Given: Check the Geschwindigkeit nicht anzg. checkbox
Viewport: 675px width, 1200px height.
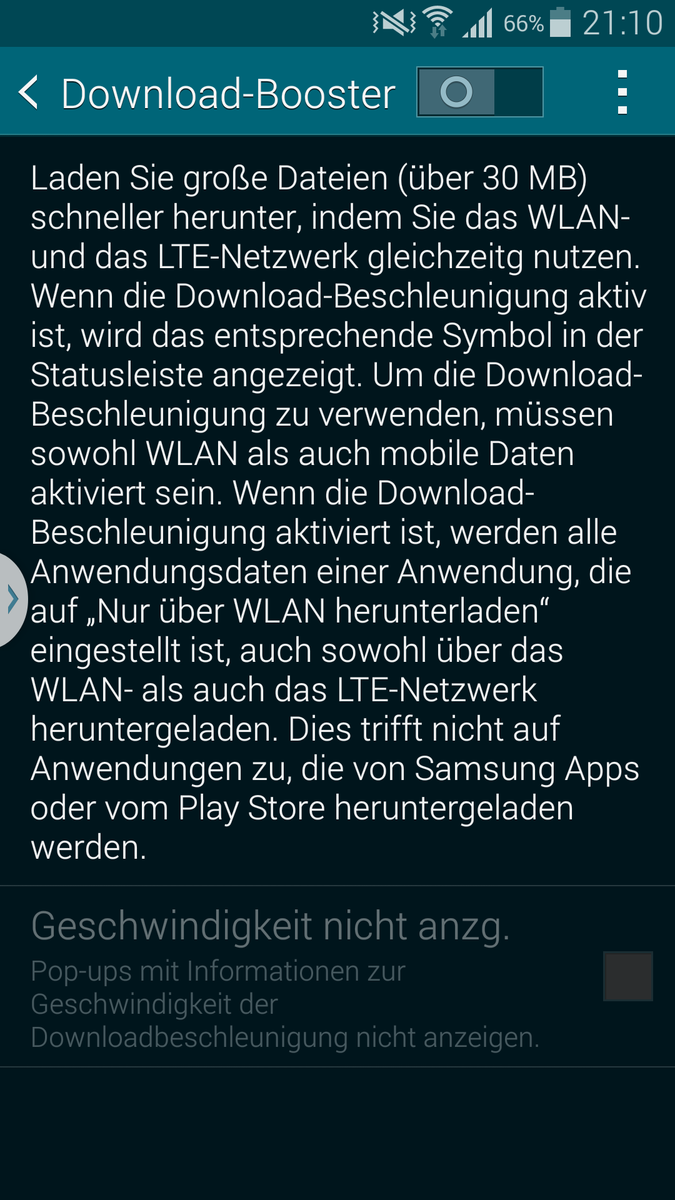Looking at the screenshot, I should tap(628, 977).
